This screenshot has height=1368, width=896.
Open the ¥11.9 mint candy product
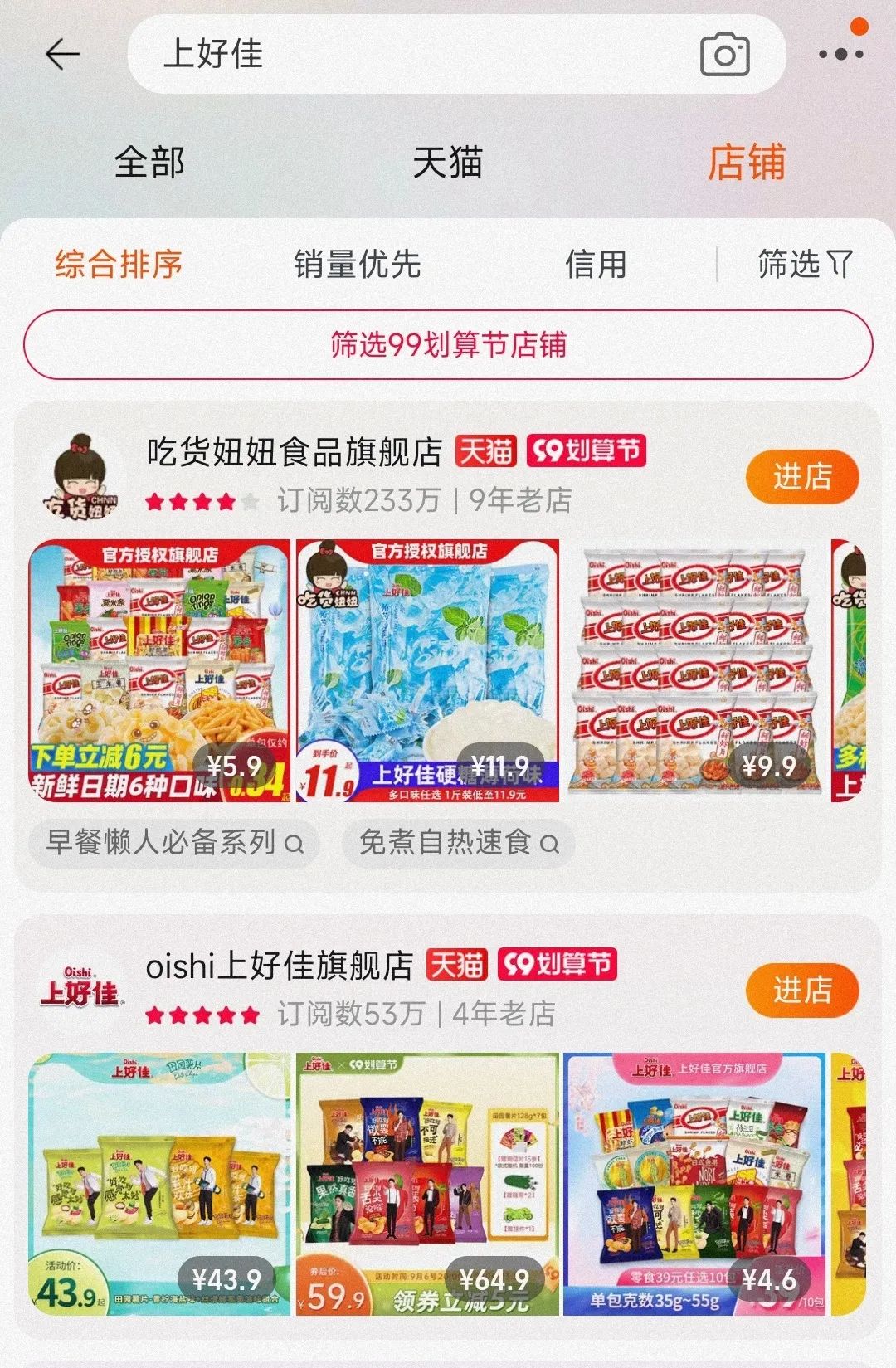(427, 670)
